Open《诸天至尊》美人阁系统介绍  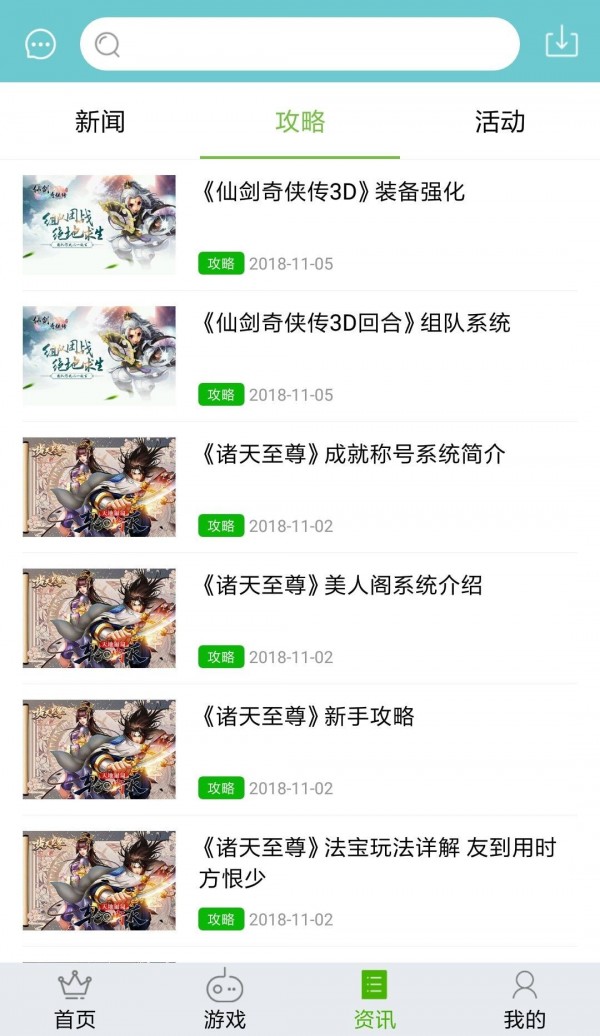click(340, 585)
